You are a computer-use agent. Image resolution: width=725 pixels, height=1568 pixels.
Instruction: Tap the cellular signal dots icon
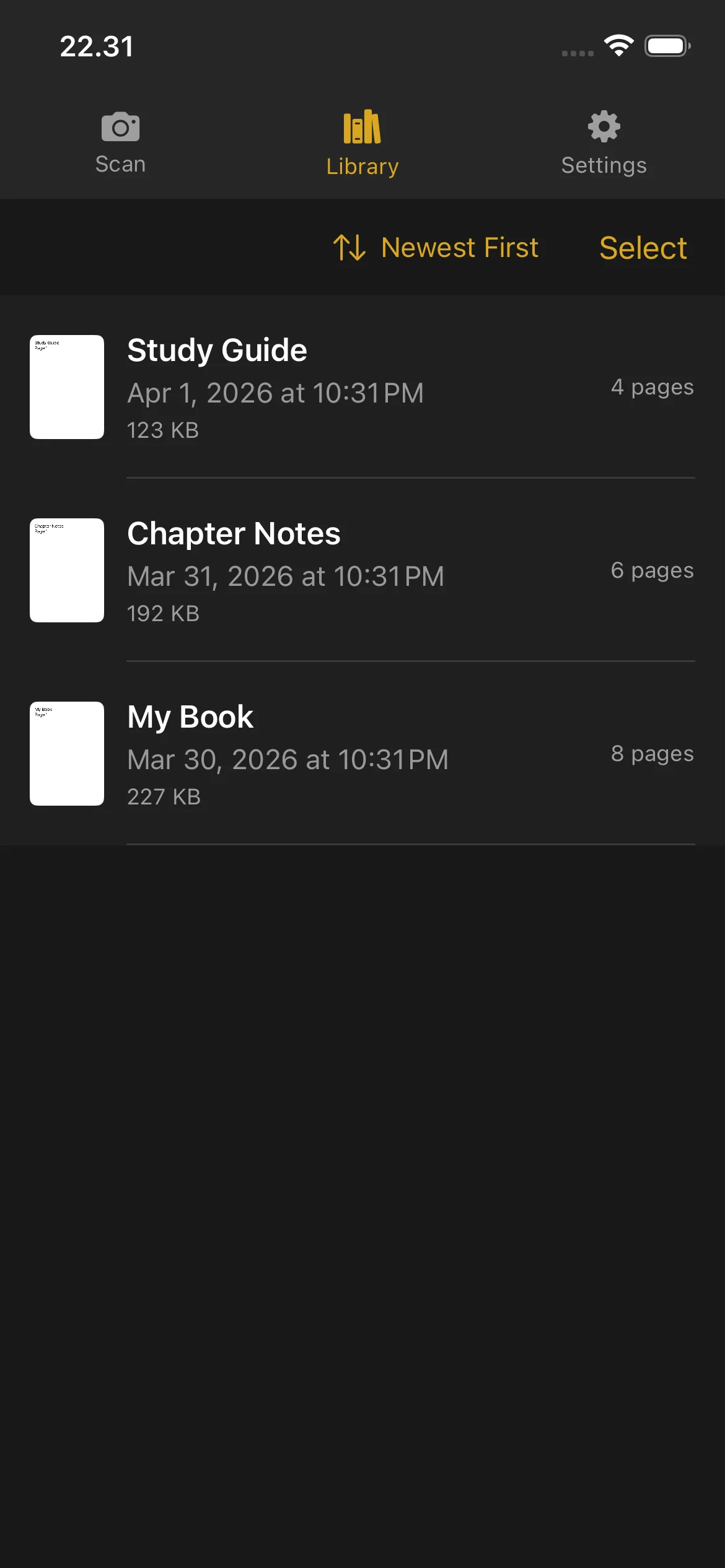(x=576, y=53)
